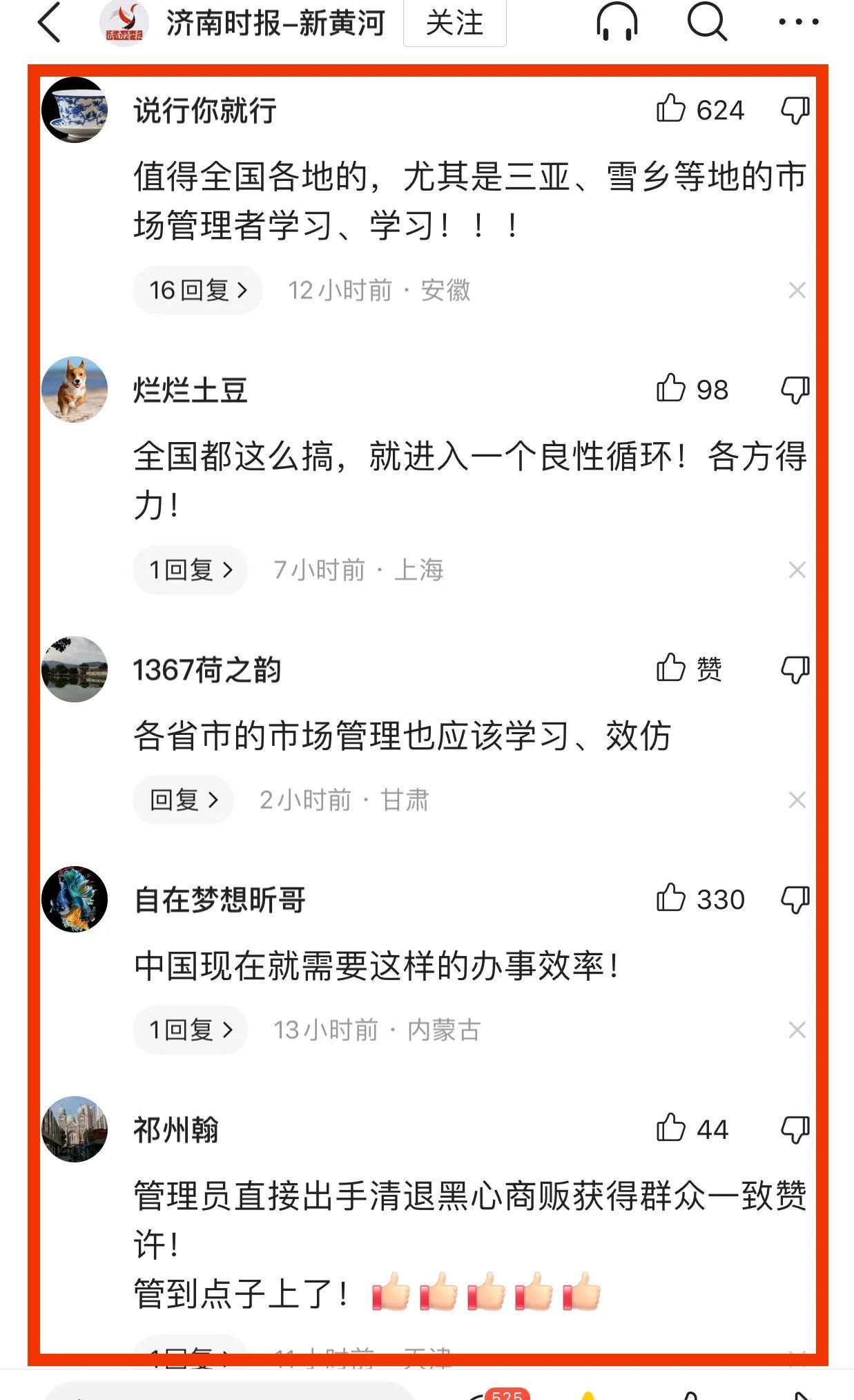Dislike the comment by 说行你就行

[x=795, y=109]
